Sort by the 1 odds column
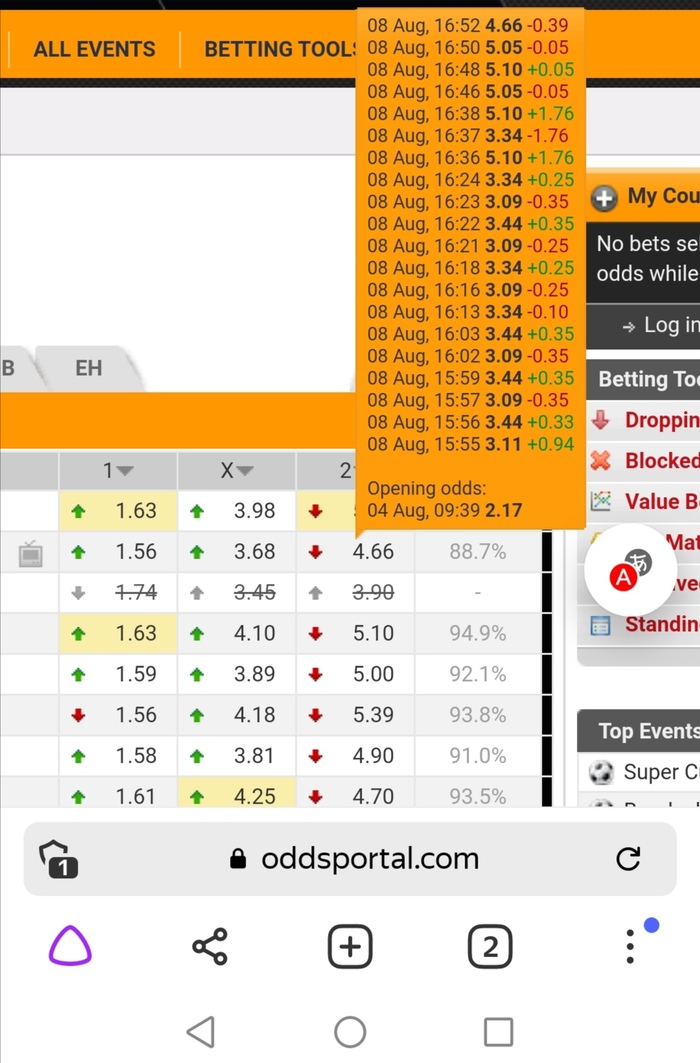700x1063 pixels. click(118, 470)
